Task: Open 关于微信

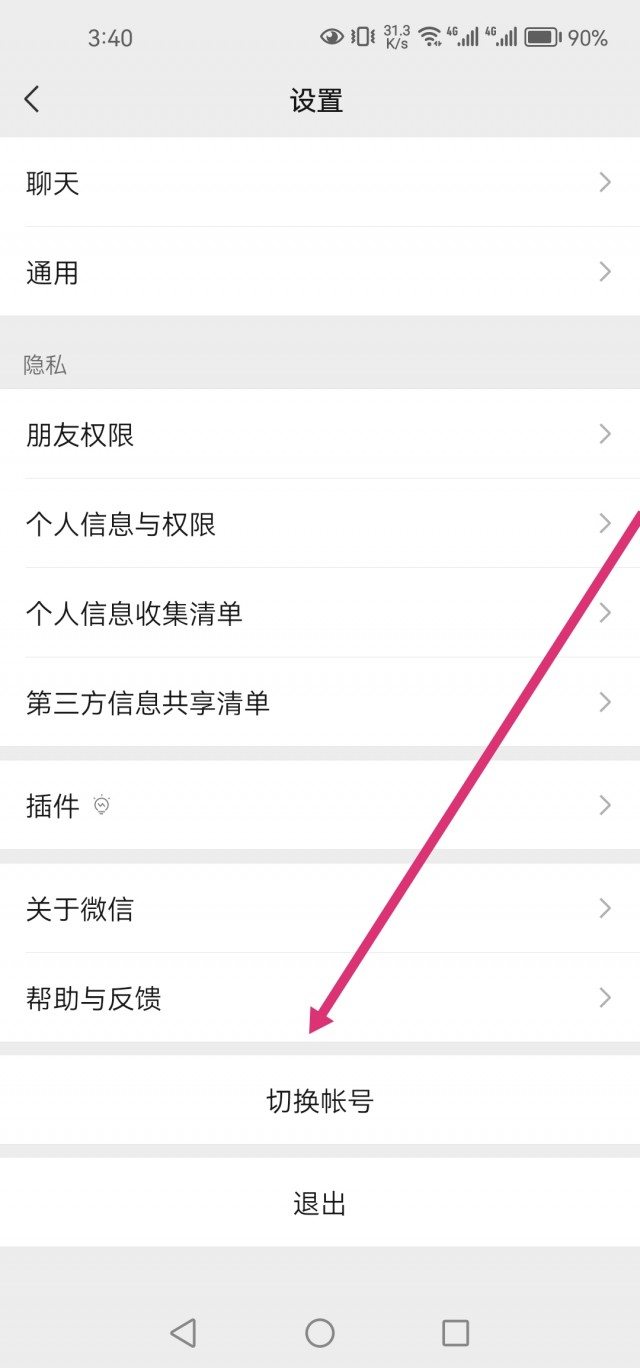Action: coord(320,908)
